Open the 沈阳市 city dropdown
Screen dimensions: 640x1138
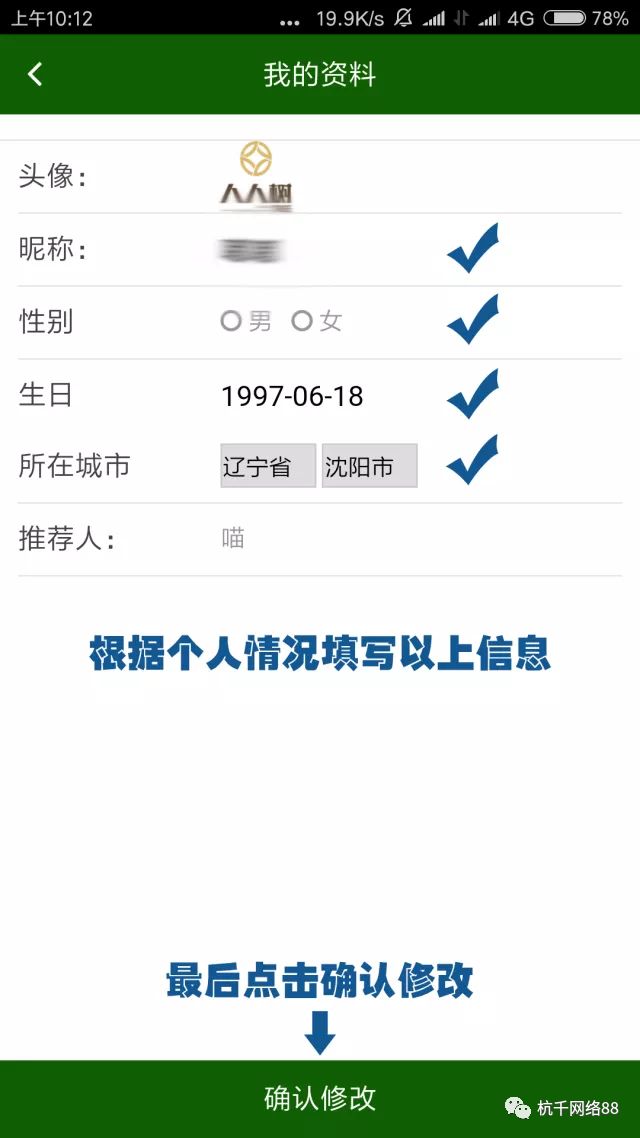point(369,465)
